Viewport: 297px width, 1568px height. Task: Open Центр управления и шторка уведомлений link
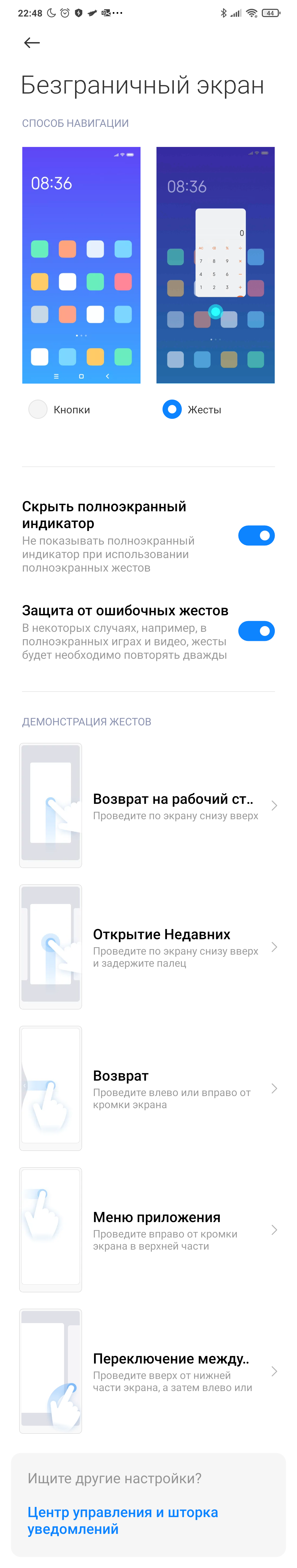(122, 1520)
